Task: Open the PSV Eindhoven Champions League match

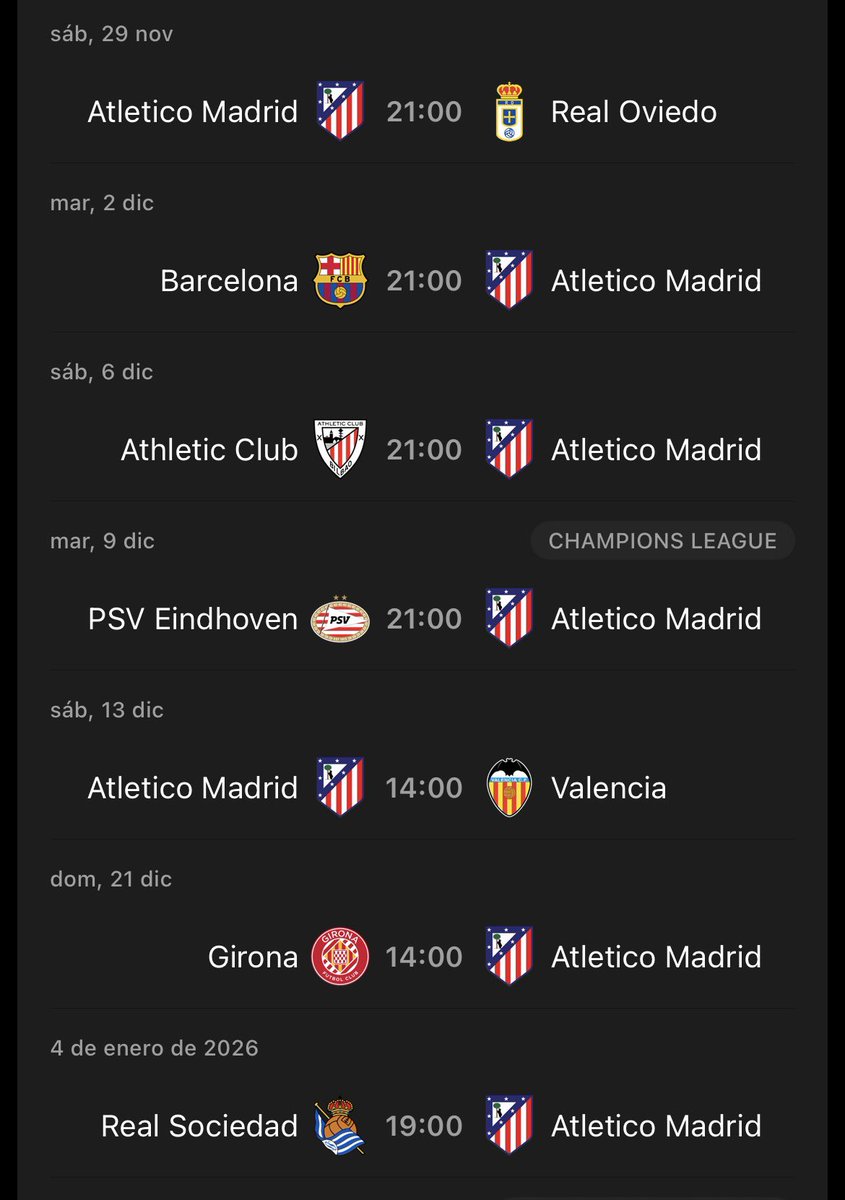Action: click(423, 619)
